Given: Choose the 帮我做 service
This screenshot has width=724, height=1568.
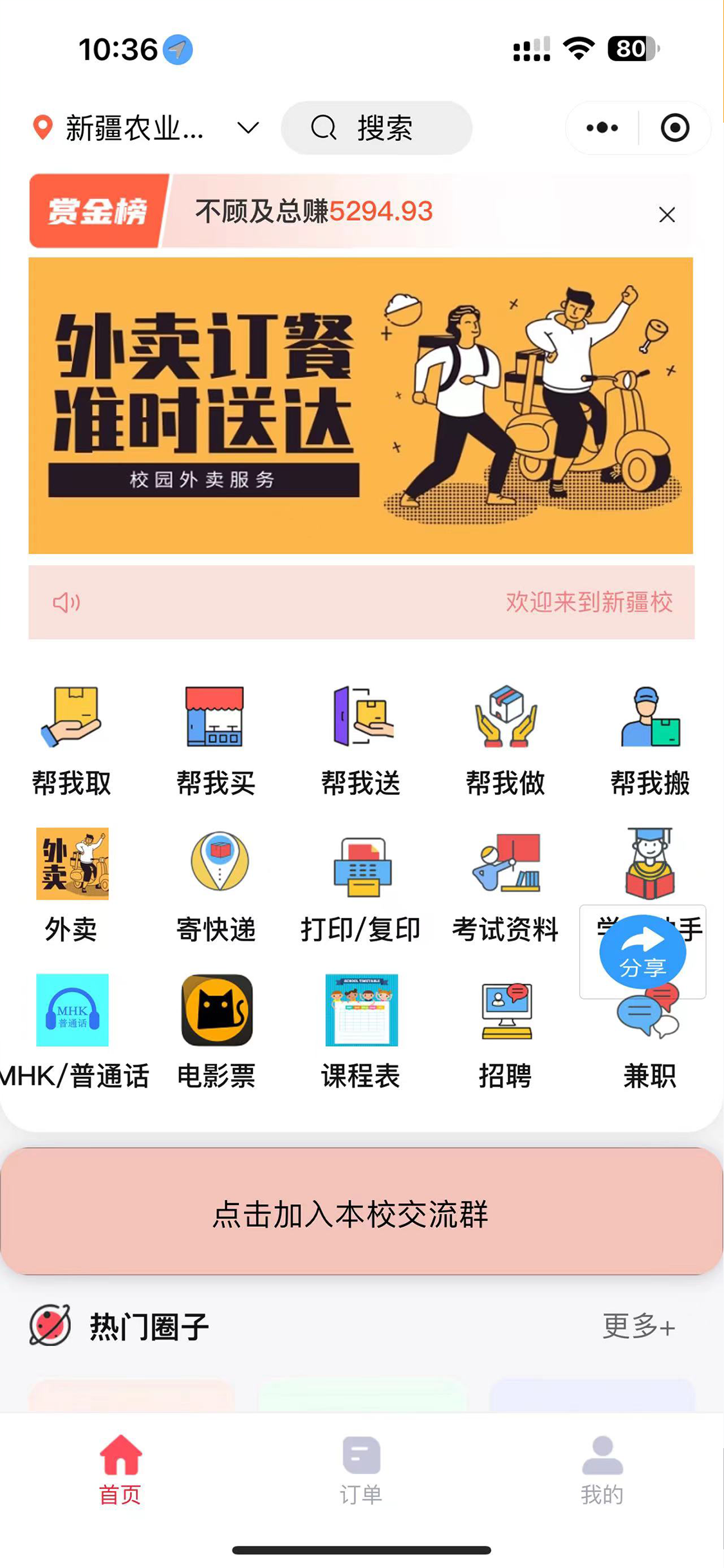Looking at the screenshot, I should pyautogui.click(x=505, y=740).
